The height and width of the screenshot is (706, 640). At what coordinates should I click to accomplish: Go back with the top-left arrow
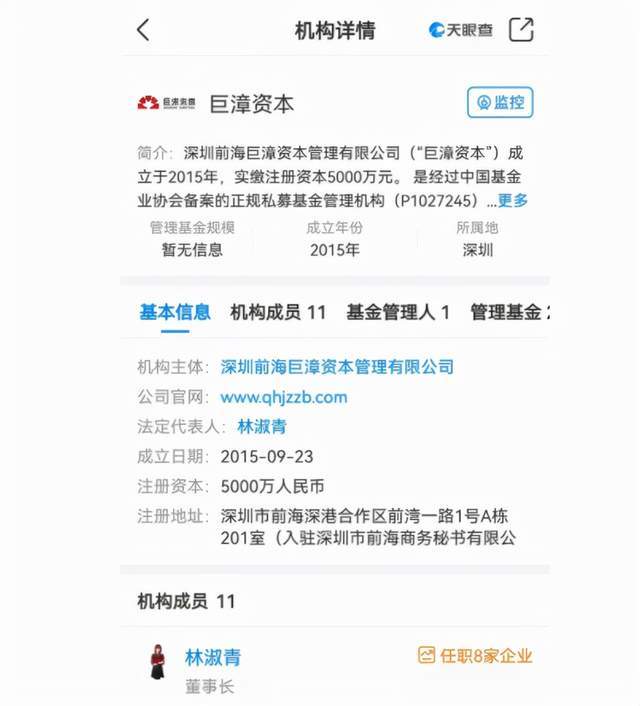coord(143,30)
